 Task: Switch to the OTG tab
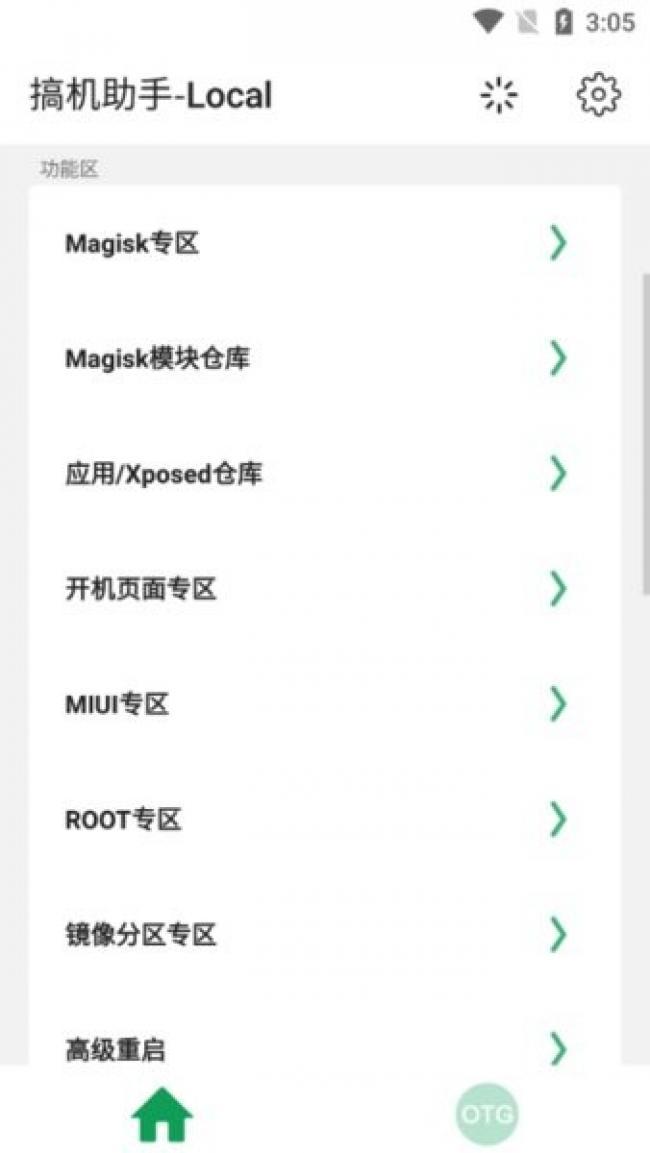pos(487,1112)
